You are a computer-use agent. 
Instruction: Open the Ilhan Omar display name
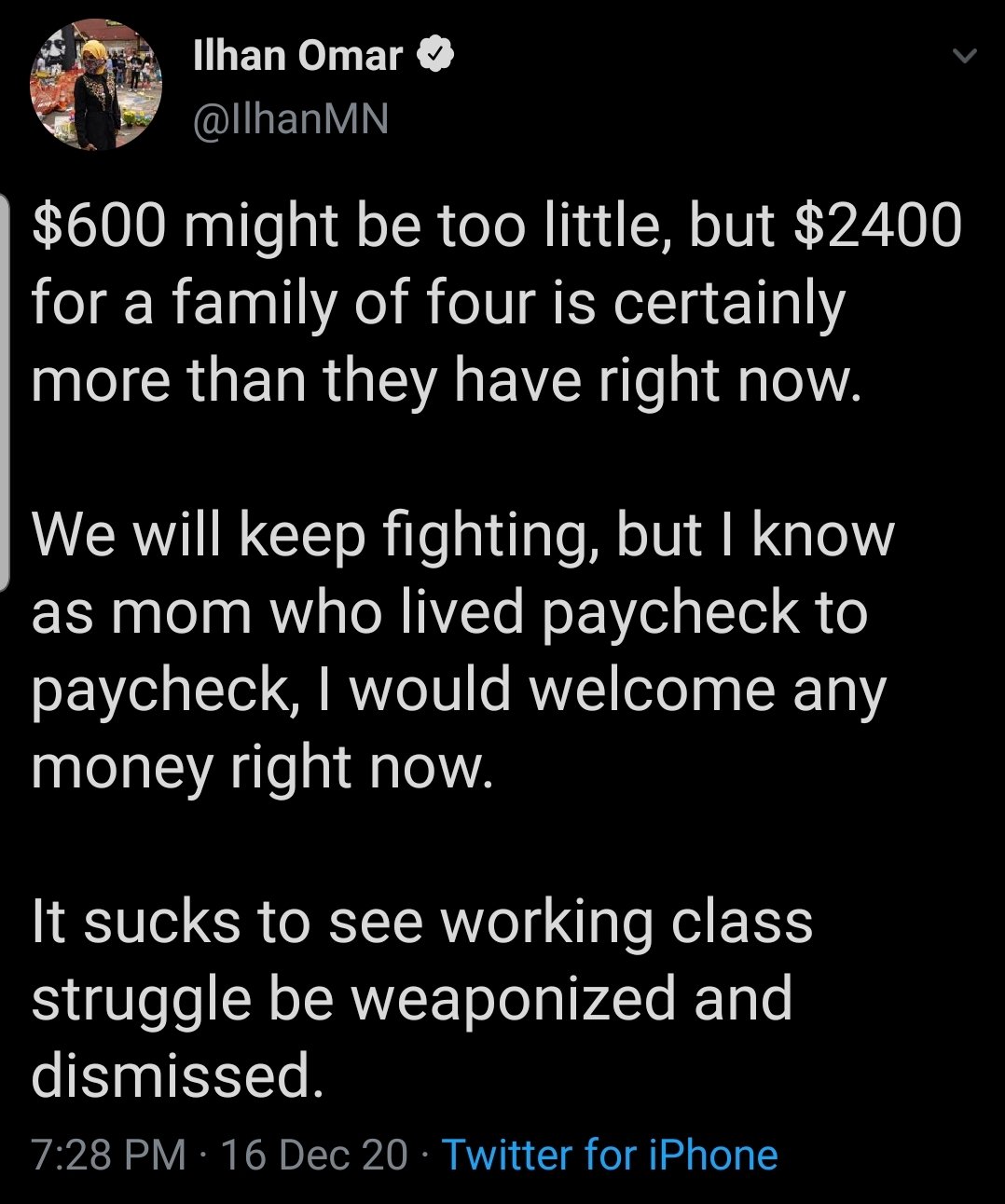[297, 56]
